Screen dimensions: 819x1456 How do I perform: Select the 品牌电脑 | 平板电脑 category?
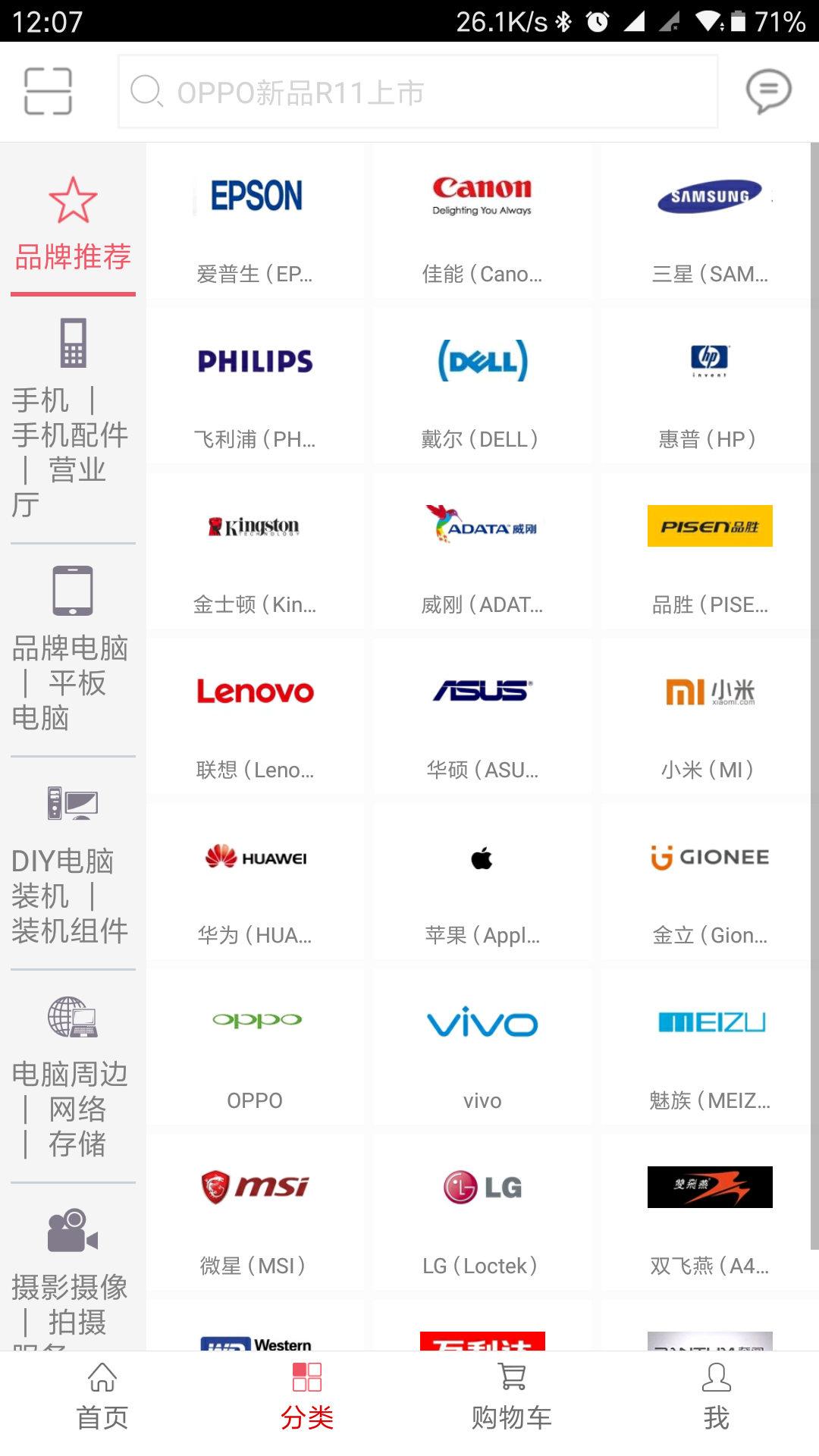click(x=73, y=650)
